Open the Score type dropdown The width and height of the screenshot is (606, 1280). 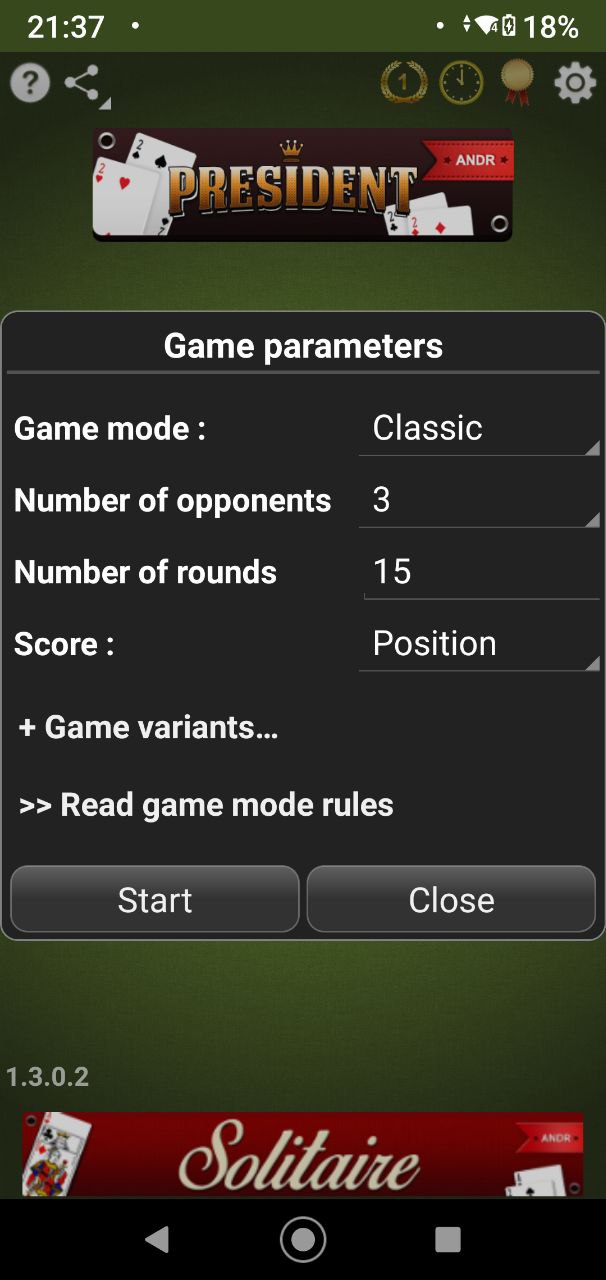[479, 644]
